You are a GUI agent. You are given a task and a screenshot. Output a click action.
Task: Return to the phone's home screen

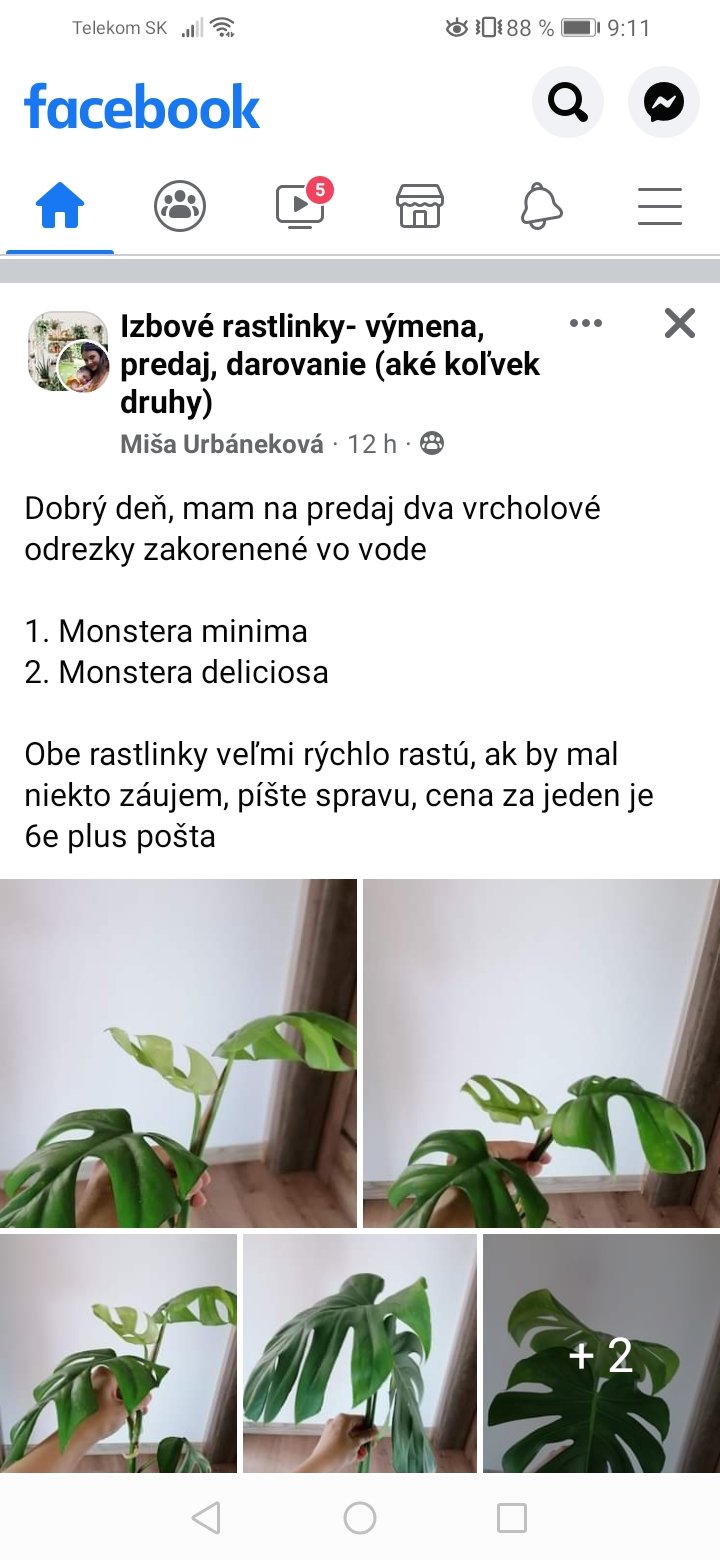(x=360, y=1518)
